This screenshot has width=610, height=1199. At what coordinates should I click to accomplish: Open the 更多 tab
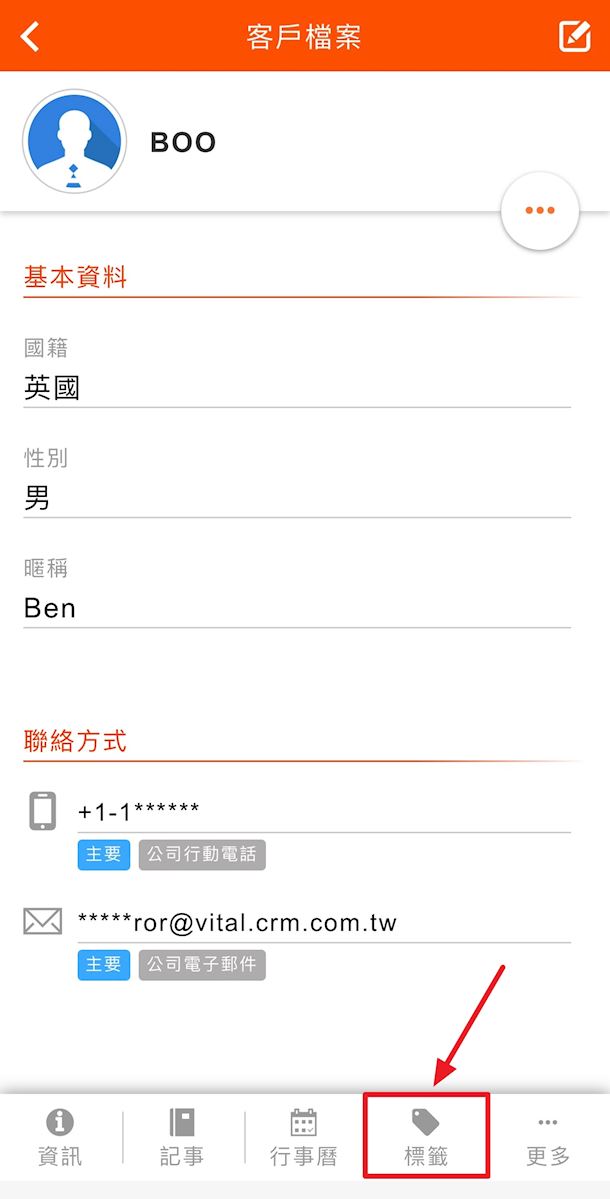point(548,1138)
